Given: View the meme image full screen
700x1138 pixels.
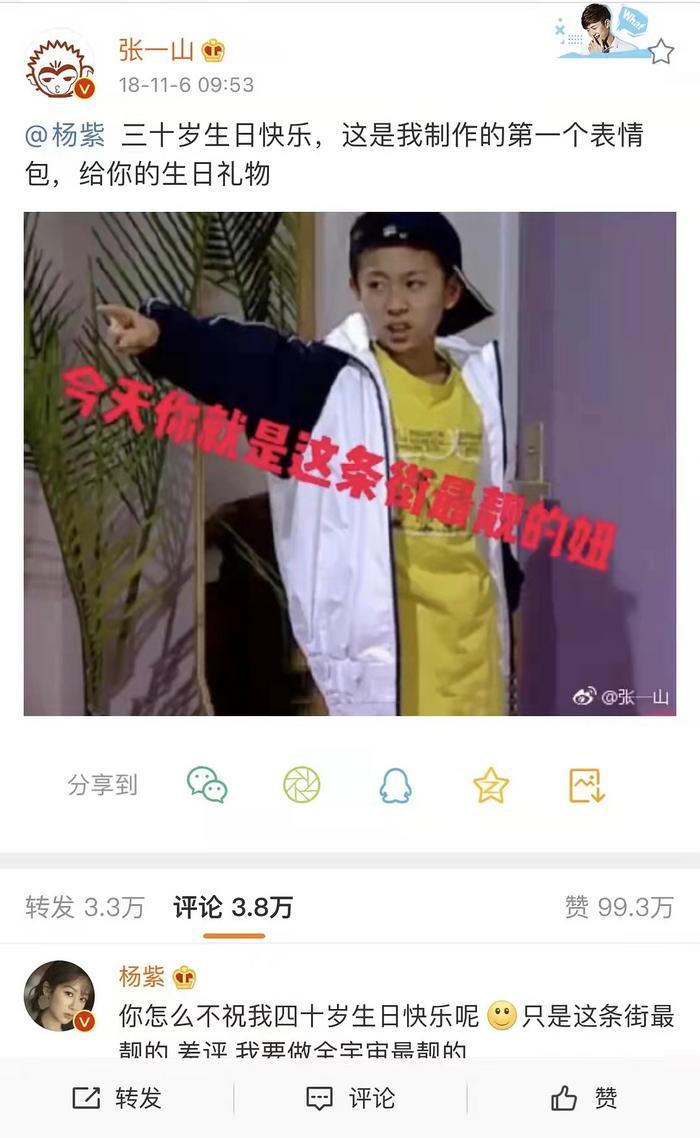Looking at the screenshot, I should (x=350, y=463).
